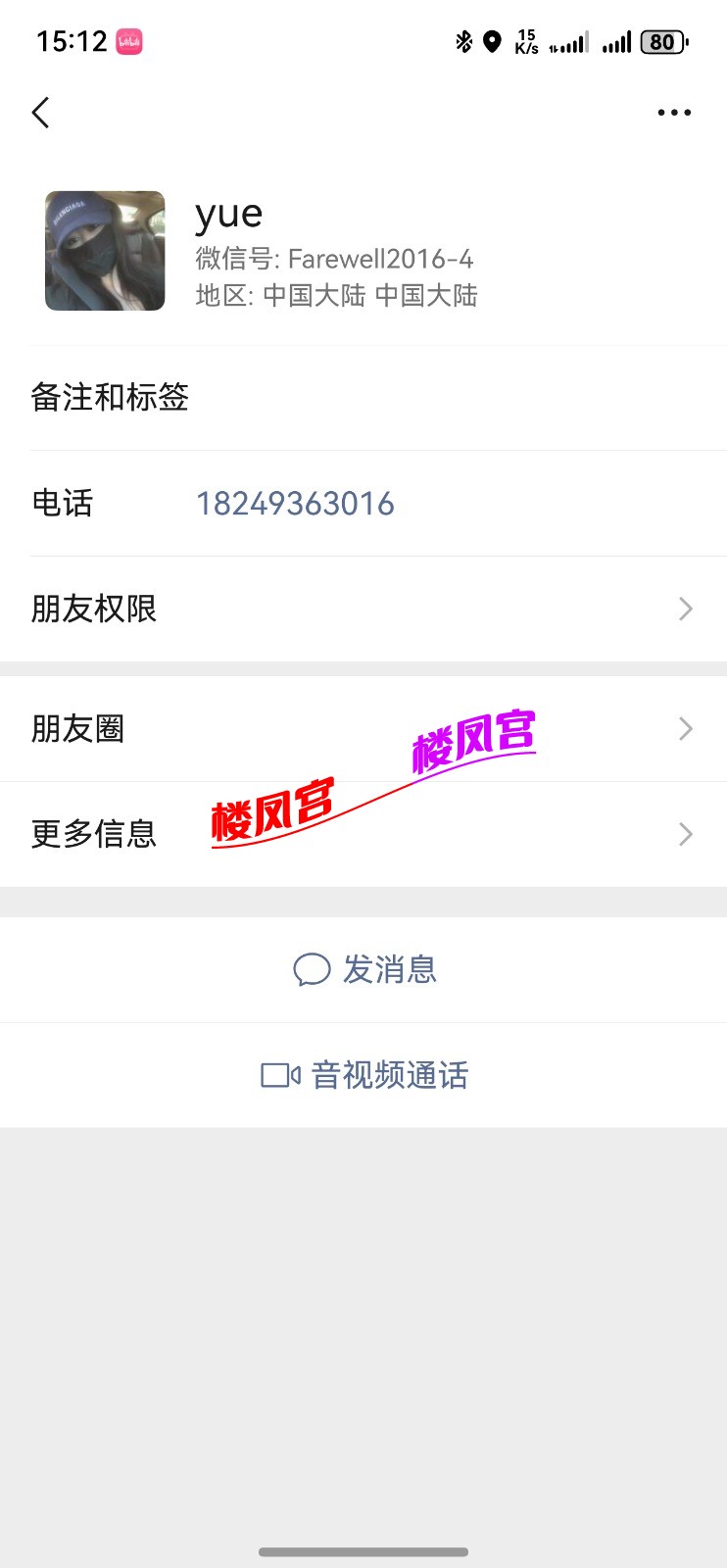Viewport: 727px width, 1568px height.
Task: Open the more options ellipsis menu
Action: [x=674, y=112]
